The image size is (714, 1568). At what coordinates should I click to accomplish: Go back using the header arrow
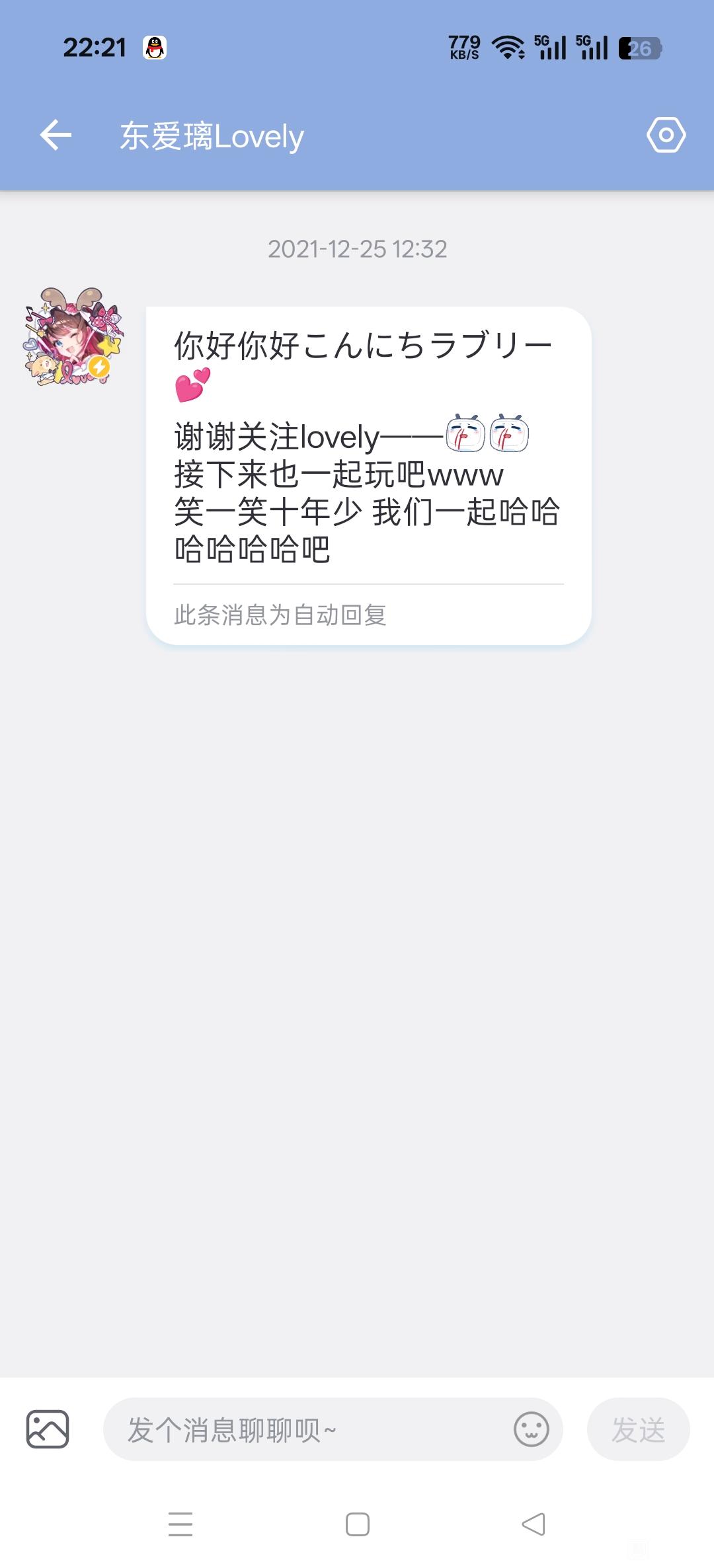pyautogui.click(x=56, y=135)
